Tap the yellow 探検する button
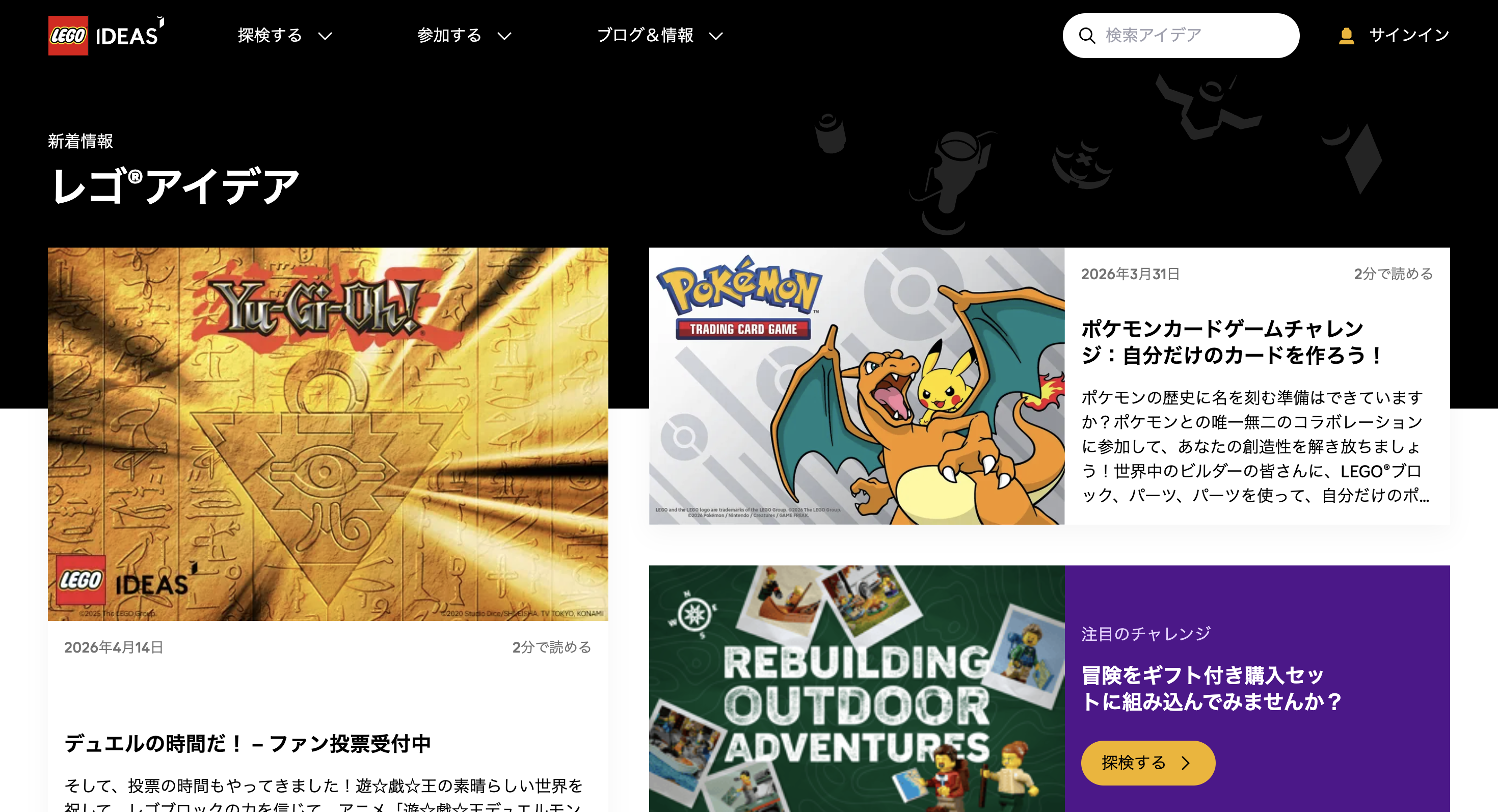The image size is (1498, 812). [1147, 763]
